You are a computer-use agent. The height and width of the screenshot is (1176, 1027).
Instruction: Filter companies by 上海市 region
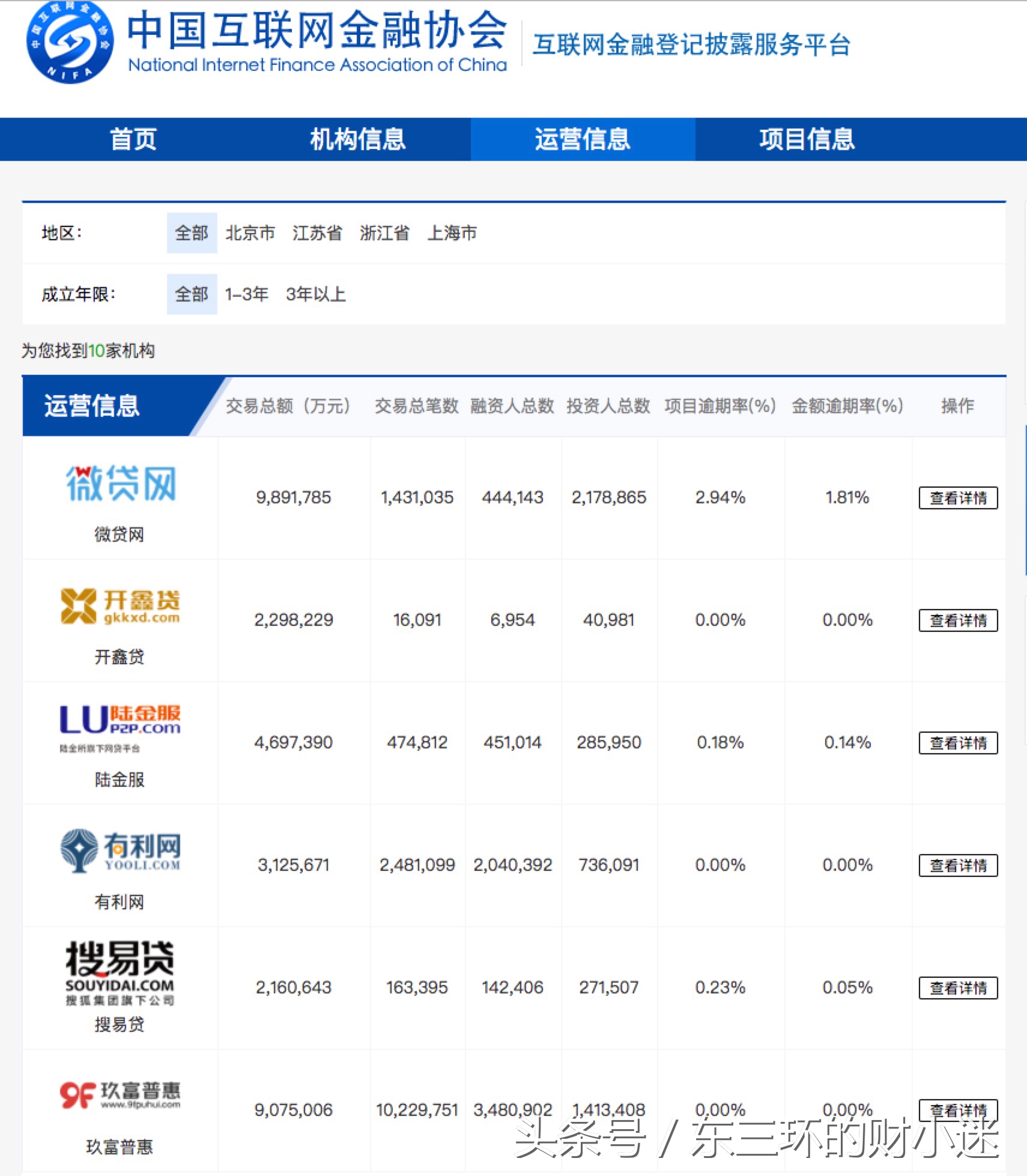click(452, 234)
